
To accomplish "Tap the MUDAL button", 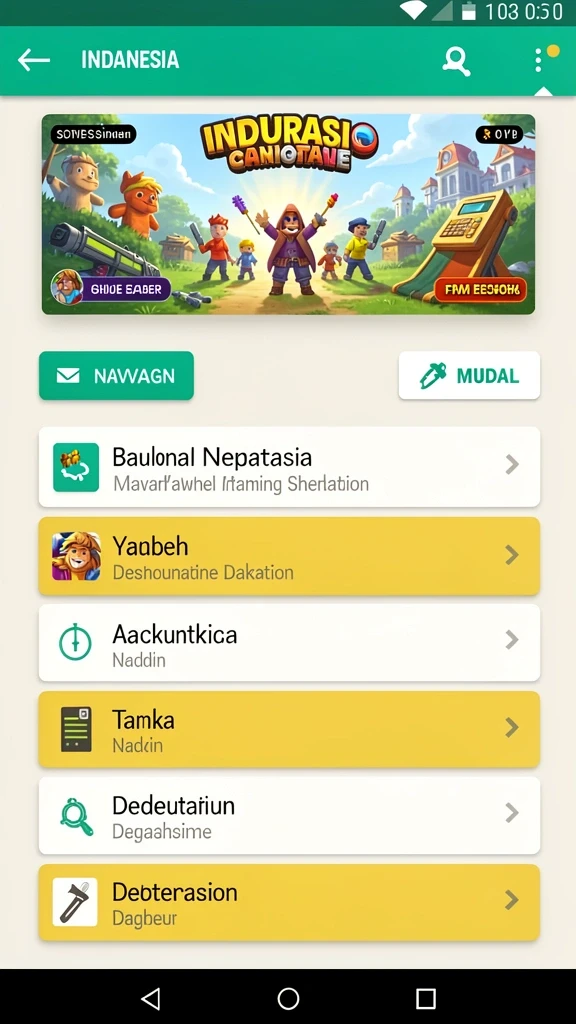I will click(469, 376).
